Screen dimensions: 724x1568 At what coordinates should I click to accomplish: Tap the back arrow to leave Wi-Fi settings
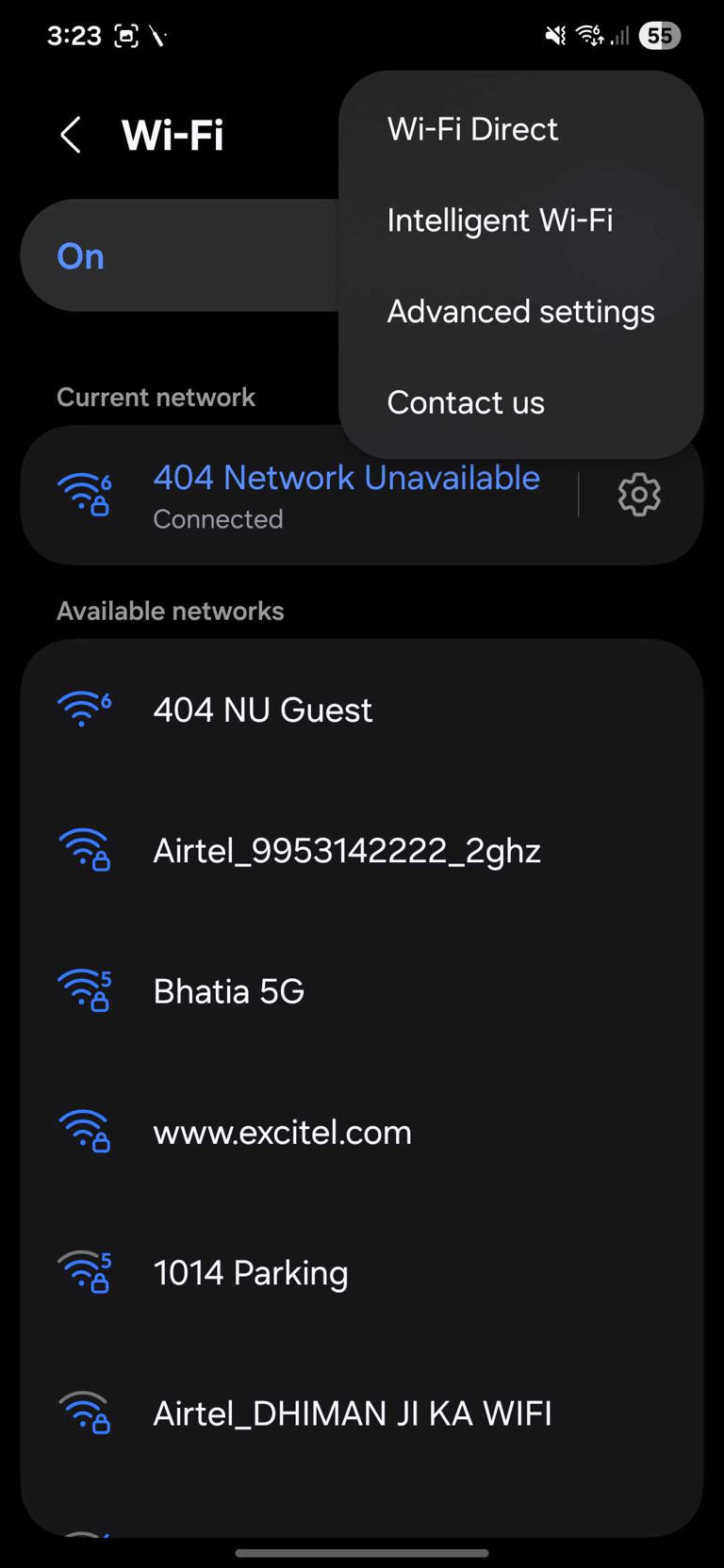pyautogui.click(x=70, y=134)
